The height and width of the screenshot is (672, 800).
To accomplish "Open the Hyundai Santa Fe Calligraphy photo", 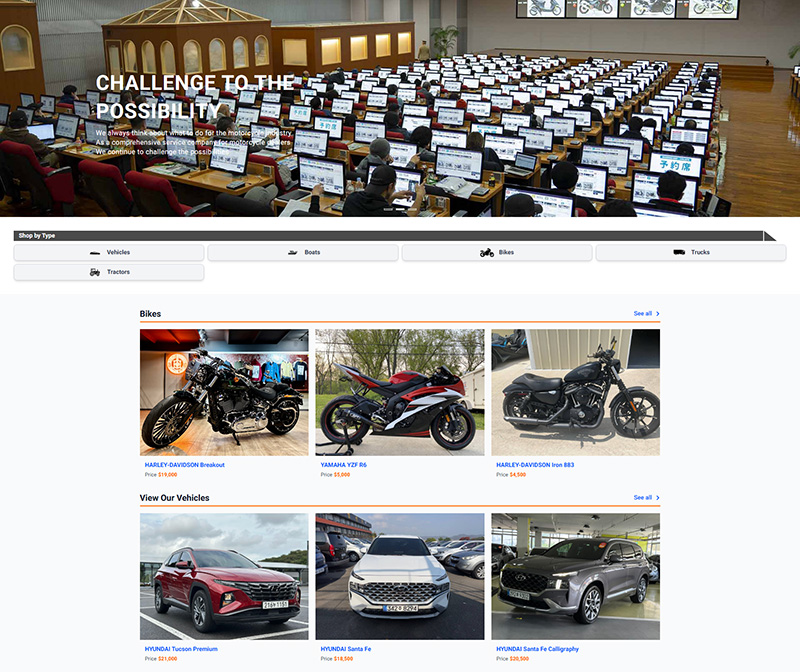I will (x=575, y=577).
